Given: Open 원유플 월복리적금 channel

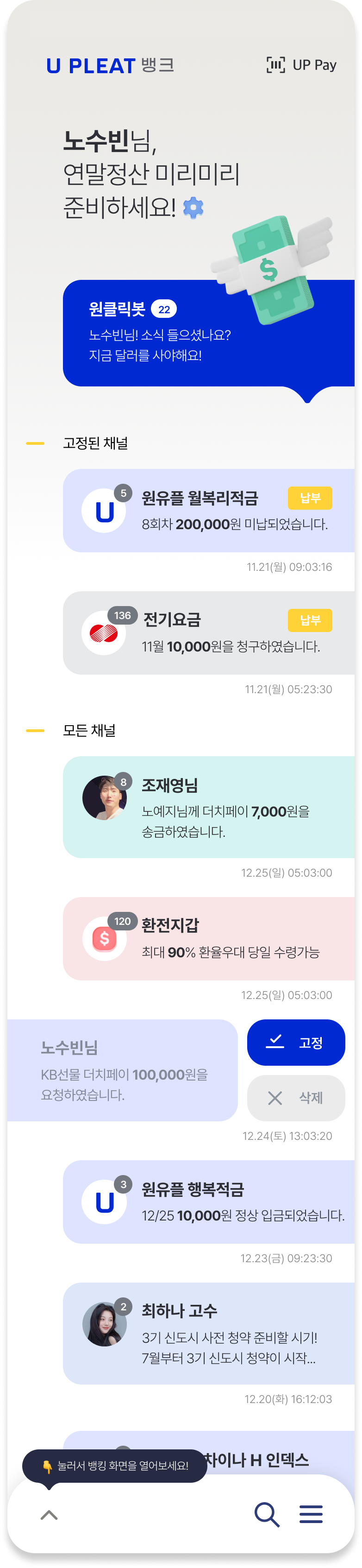Looking at the screenshot, I should coord(201,511).
